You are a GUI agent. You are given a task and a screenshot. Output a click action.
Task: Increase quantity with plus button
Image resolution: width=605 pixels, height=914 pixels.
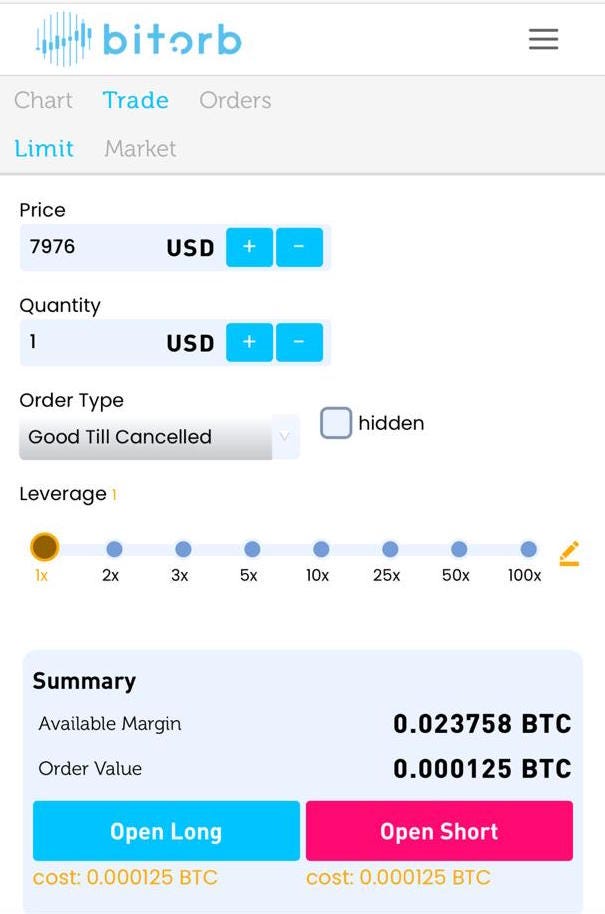click(x=249, y=343)
